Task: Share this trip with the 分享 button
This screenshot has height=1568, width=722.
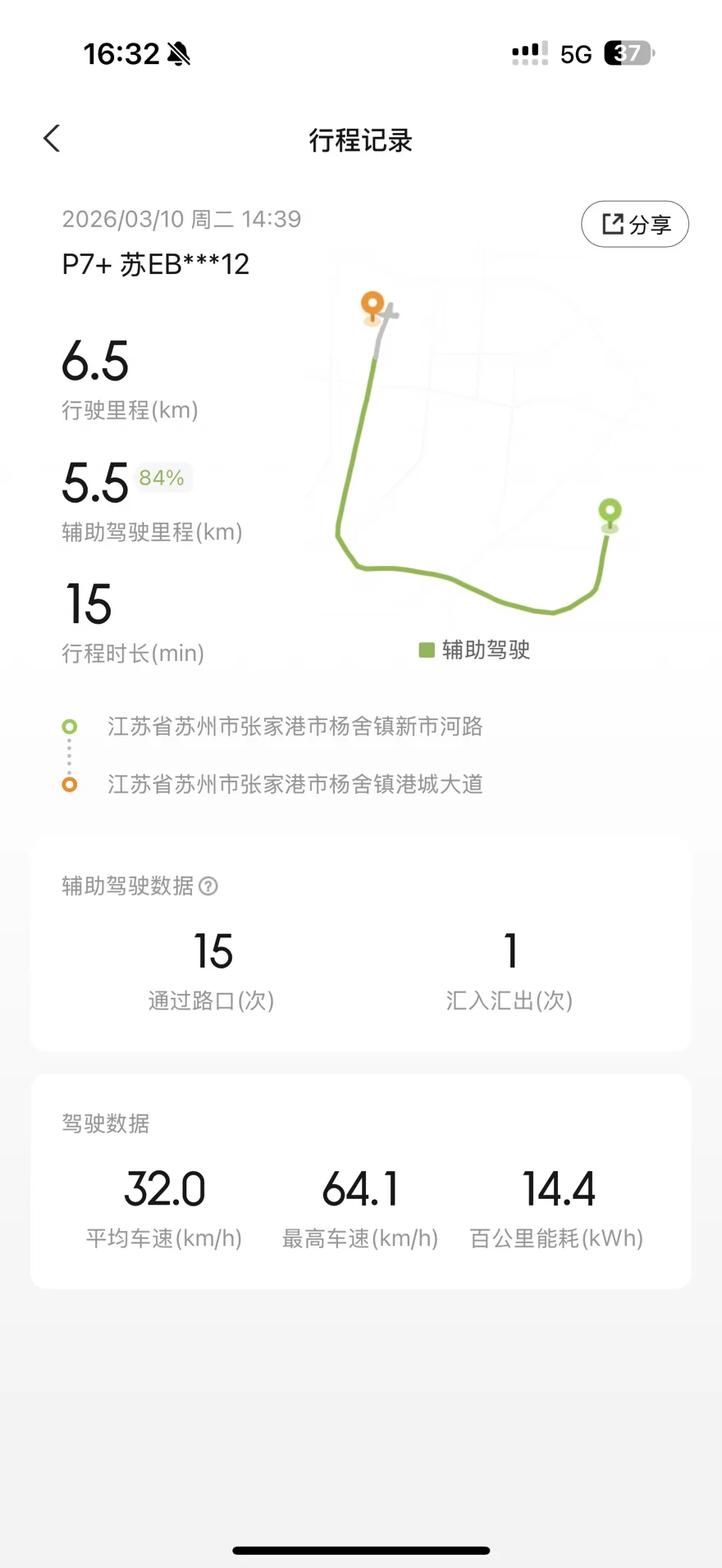Action: coord(635,224)
